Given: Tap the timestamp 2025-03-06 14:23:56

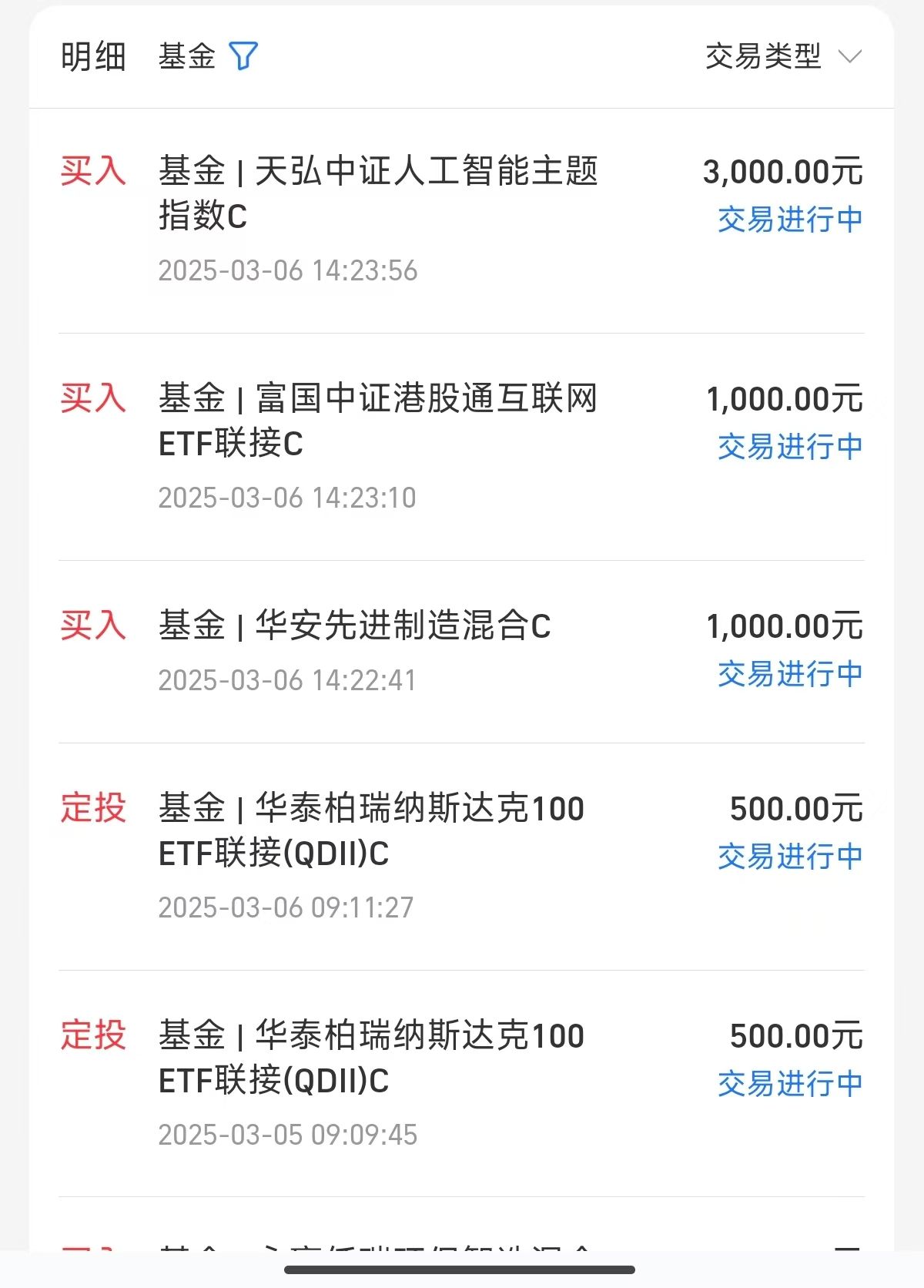Looking at the screenshot, I should (288, 271).
